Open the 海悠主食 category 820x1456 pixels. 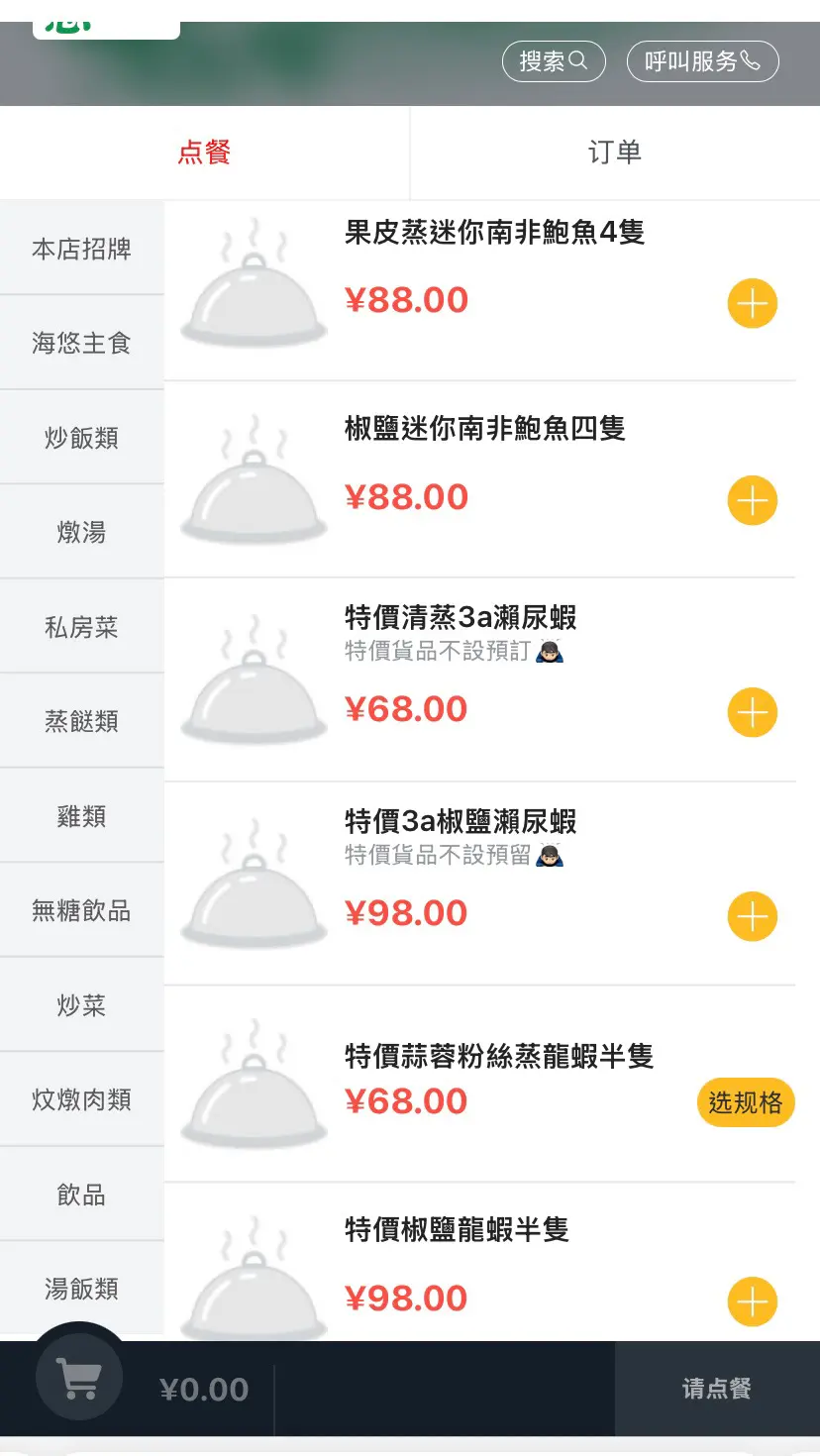coord(81,343)
